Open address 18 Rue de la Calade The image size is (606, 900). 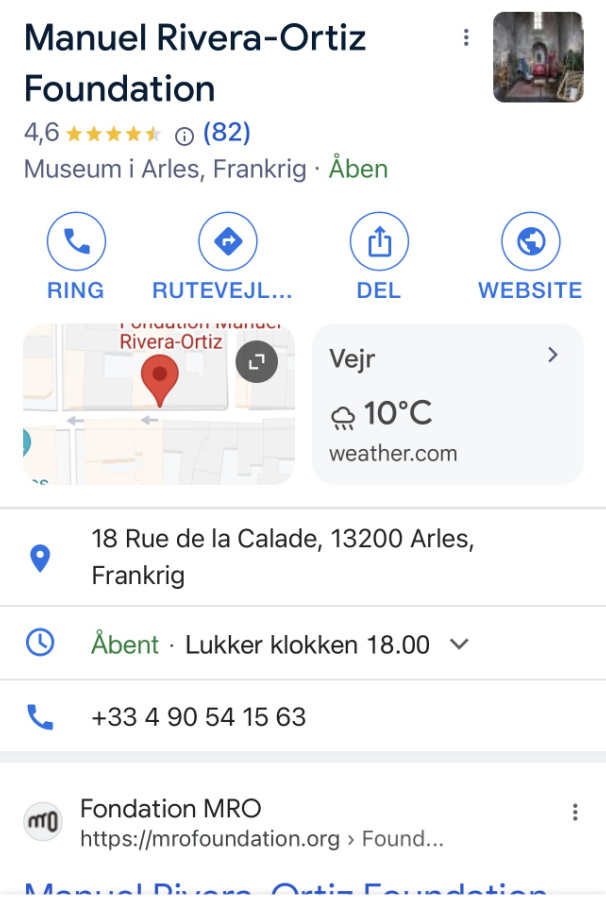click(x=283, y=557)
